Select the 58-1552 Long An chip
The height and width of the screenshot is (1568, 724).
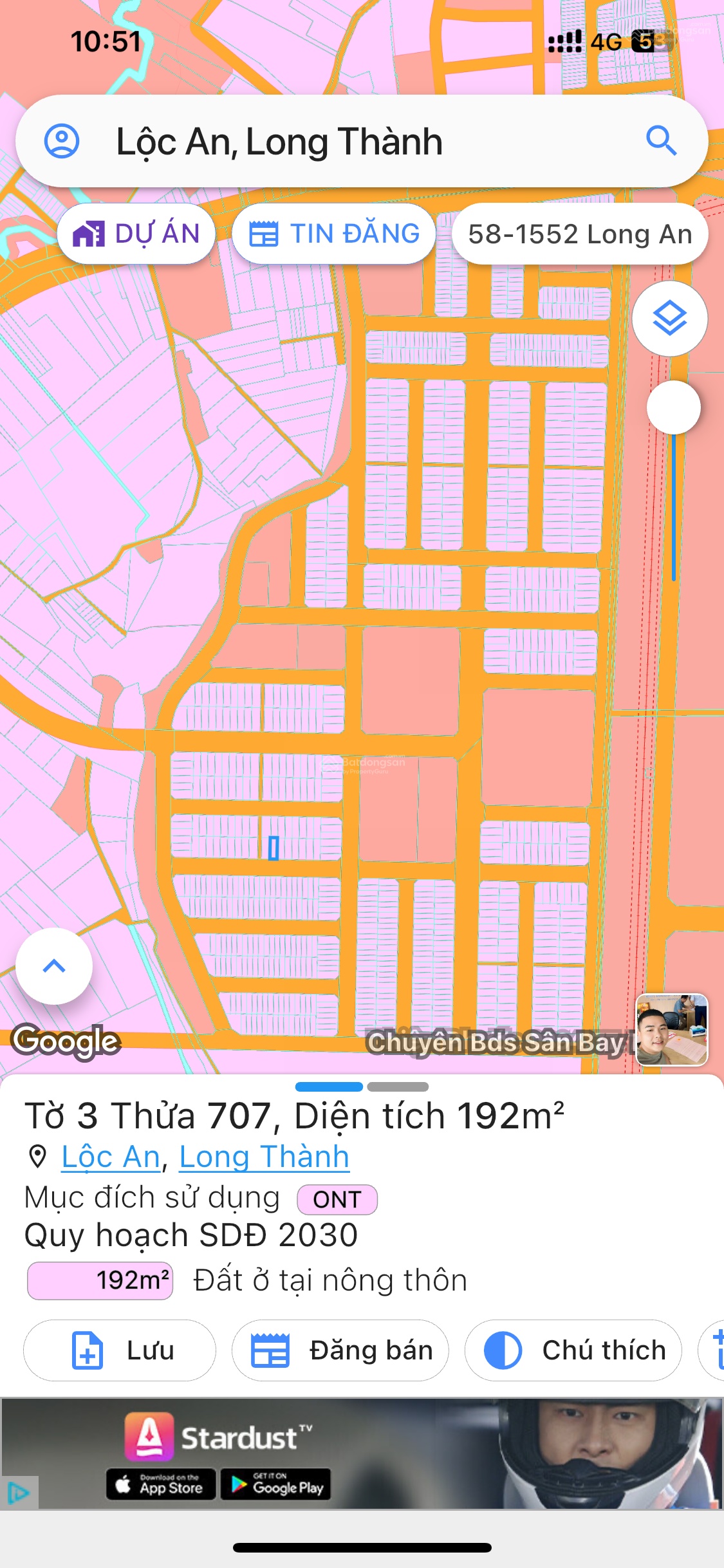[x=580, y=234]
